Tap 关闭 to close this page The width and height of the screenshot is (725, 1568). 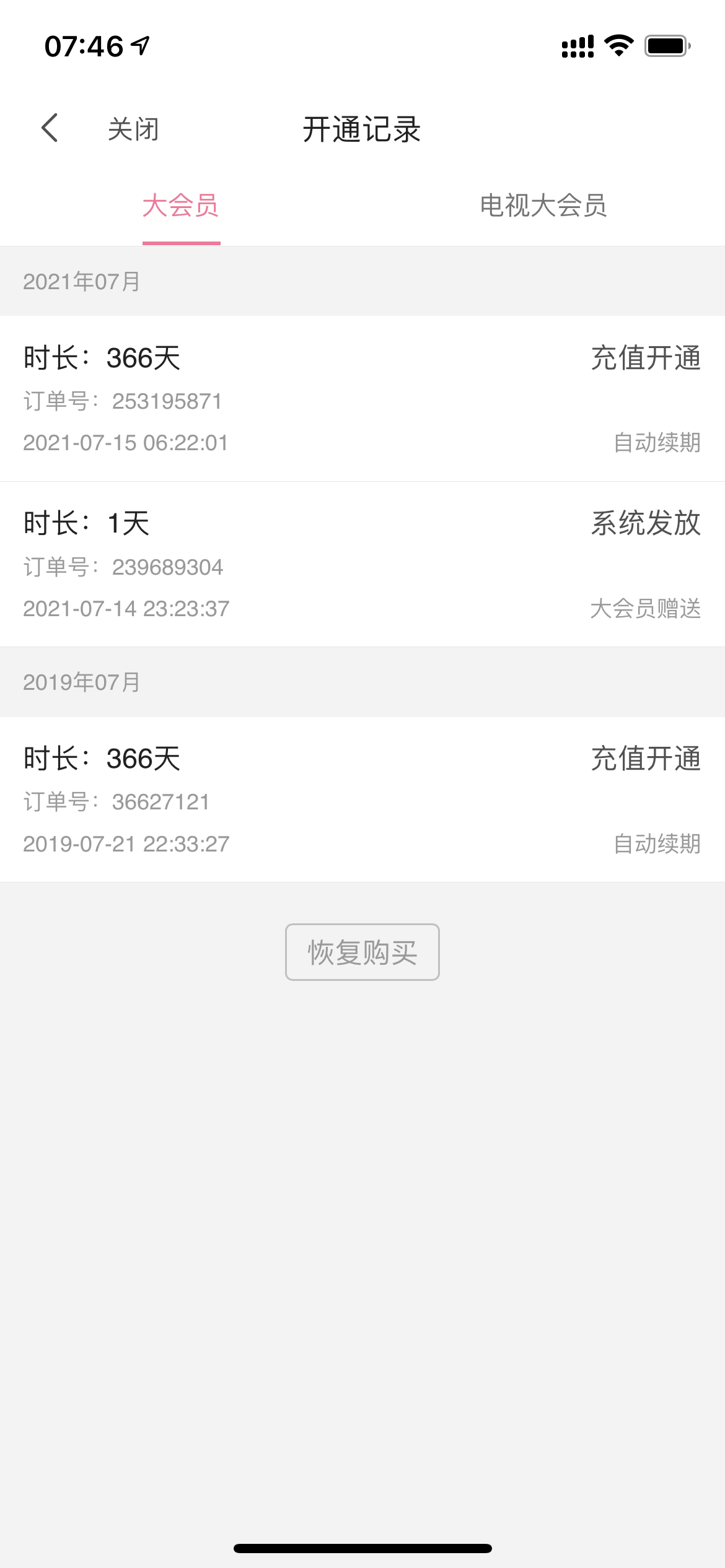pos(133,129)
